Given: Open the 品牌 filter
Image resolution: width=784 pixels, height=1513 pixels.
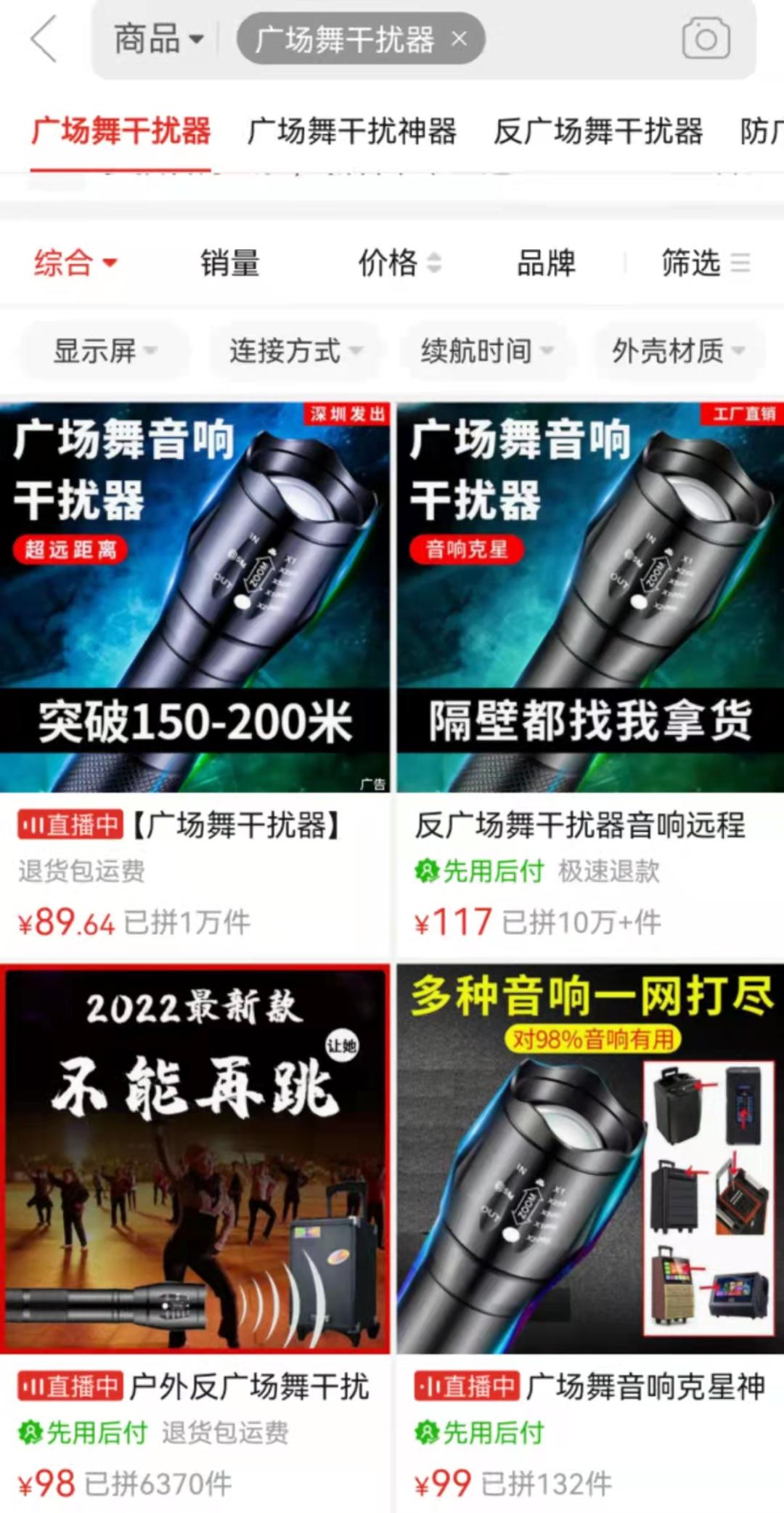Looking at the screenshot, I should [546, 263].
